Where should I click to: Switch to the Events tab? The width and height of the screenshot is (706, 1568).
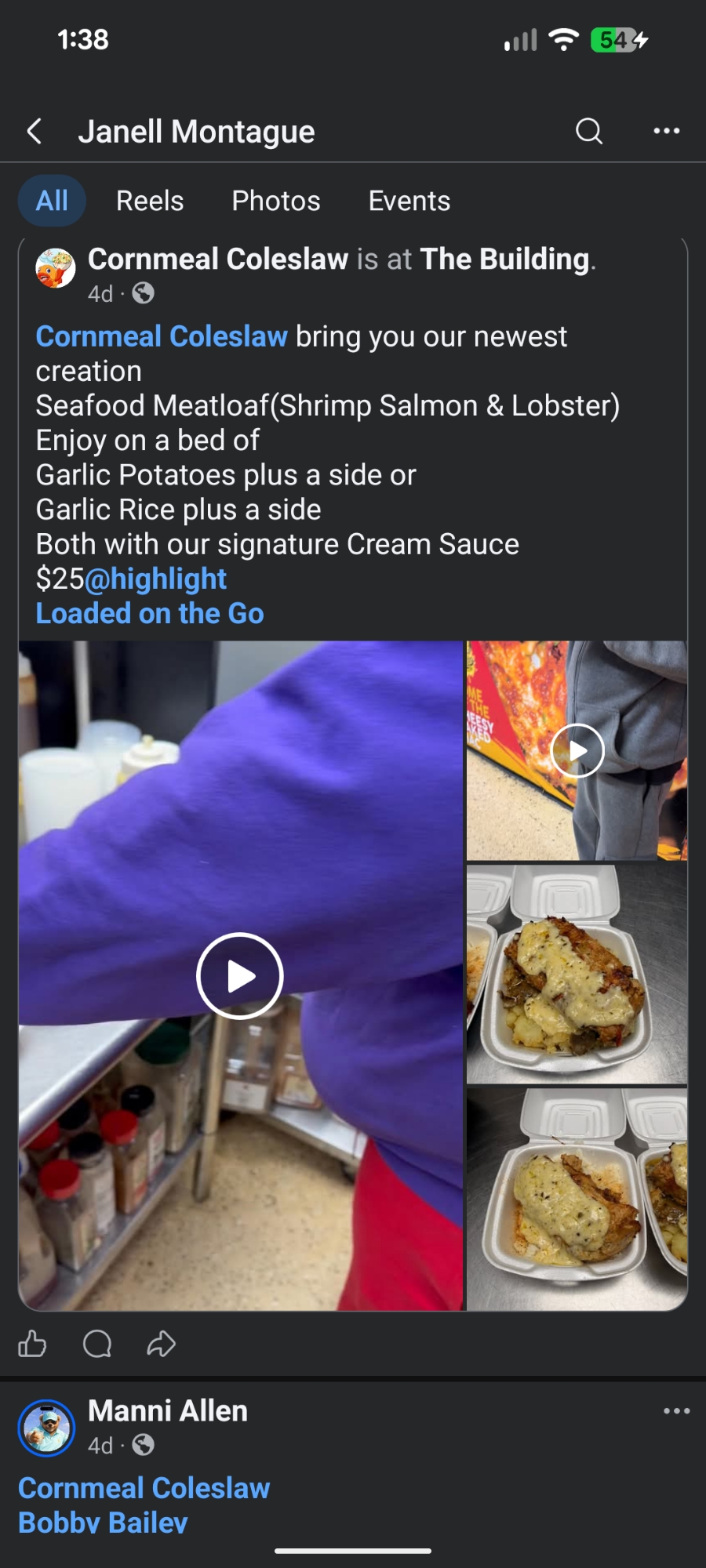409,201
